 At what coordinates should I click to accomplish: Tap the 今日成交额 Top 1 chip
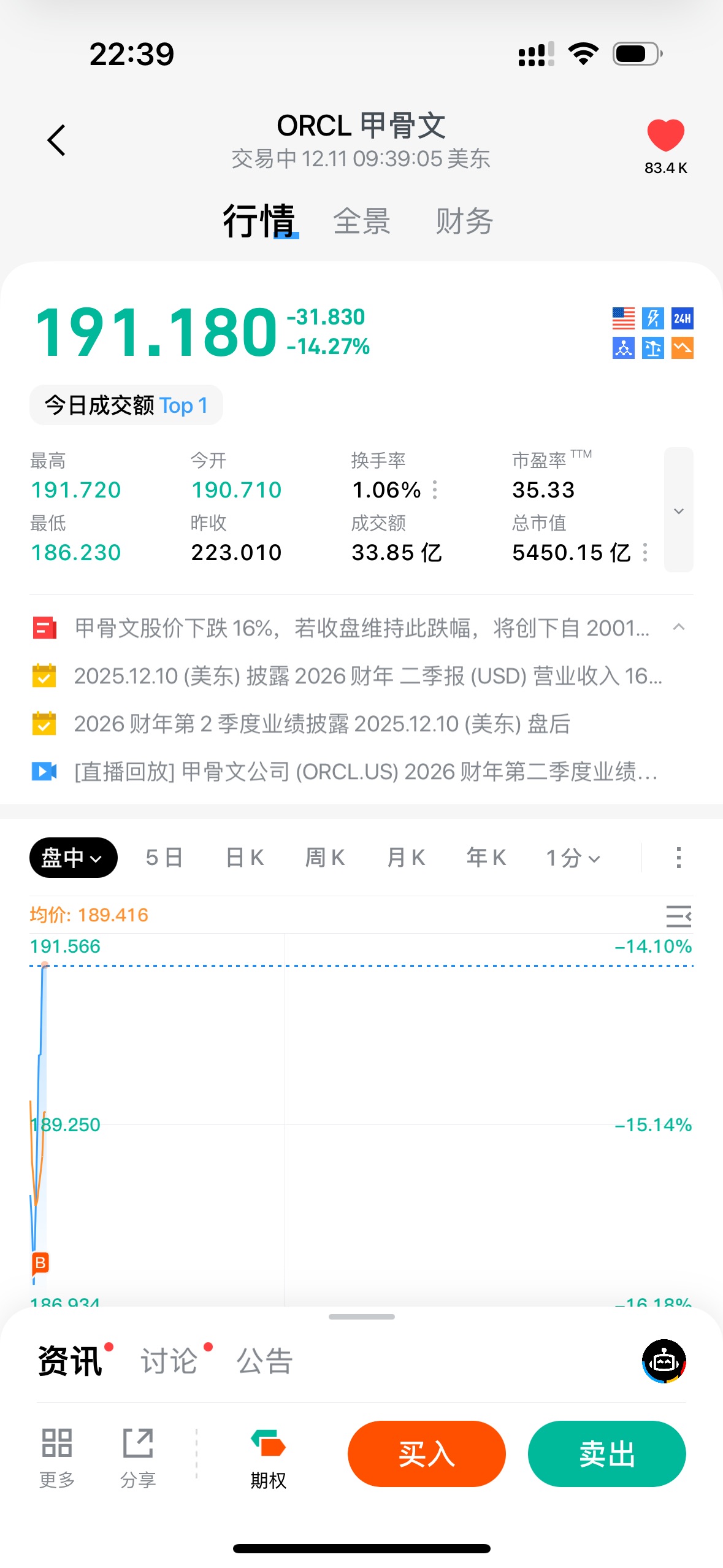coord(126,405)
